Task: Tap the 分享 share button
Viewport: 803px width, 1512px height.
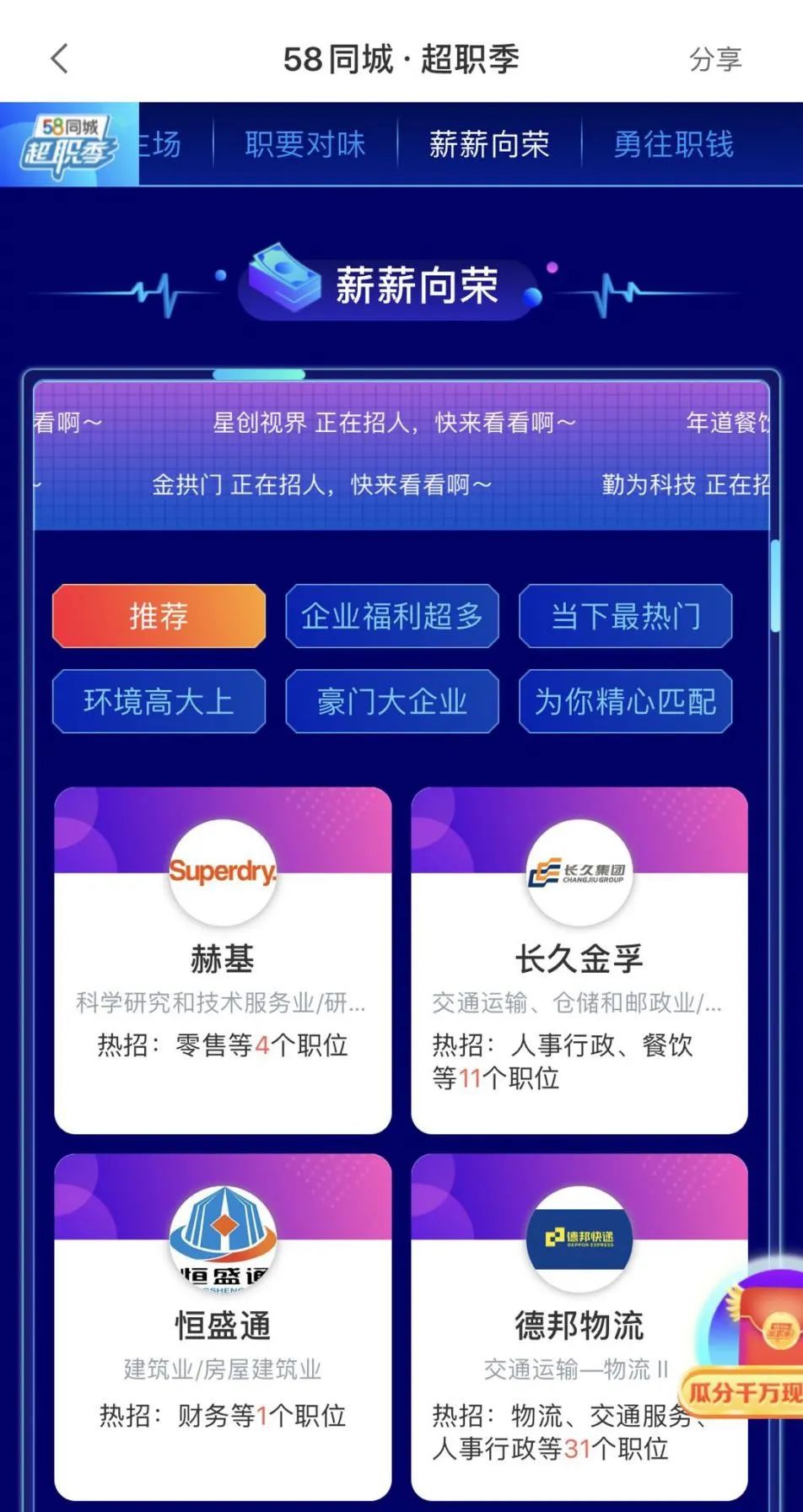Action: click(714, 60)
